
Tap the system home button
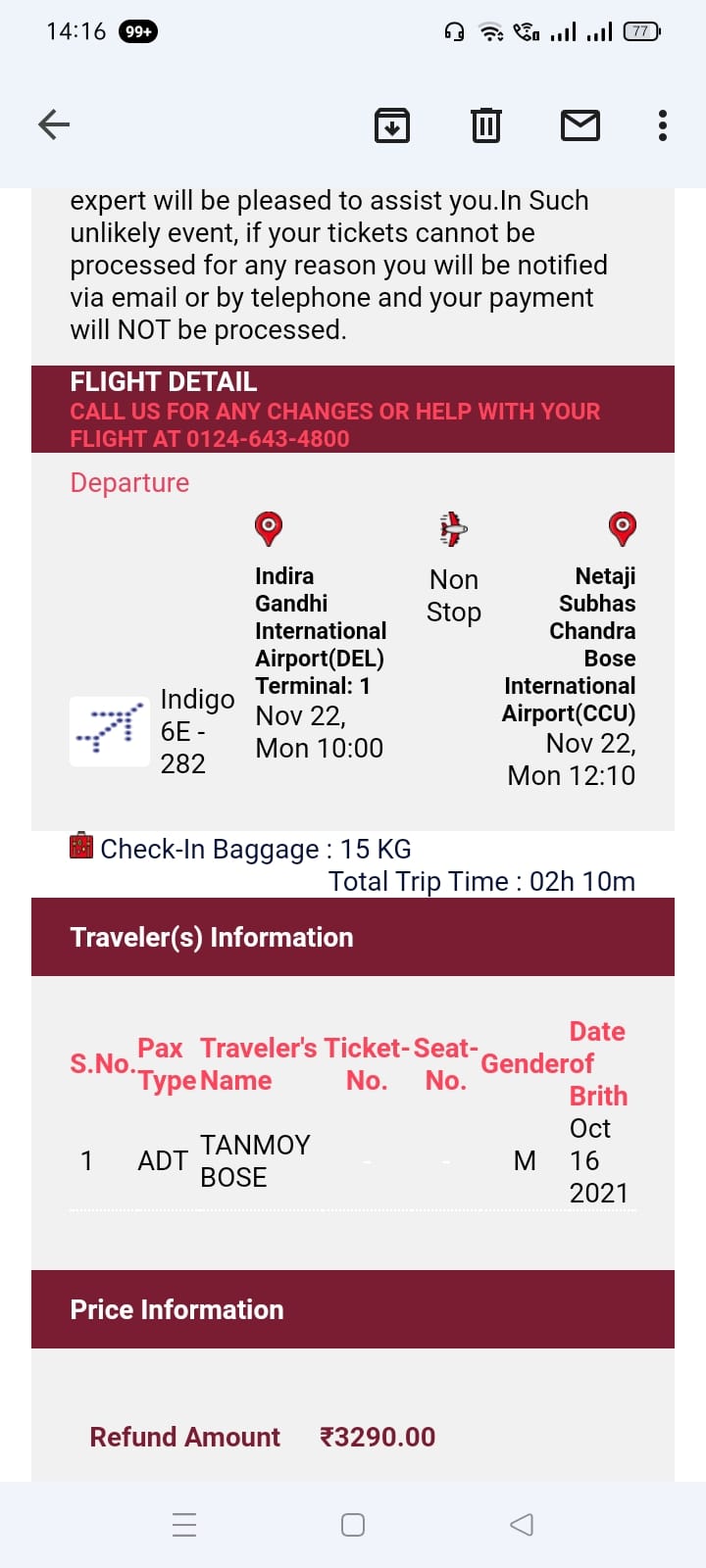(353, 1524)
